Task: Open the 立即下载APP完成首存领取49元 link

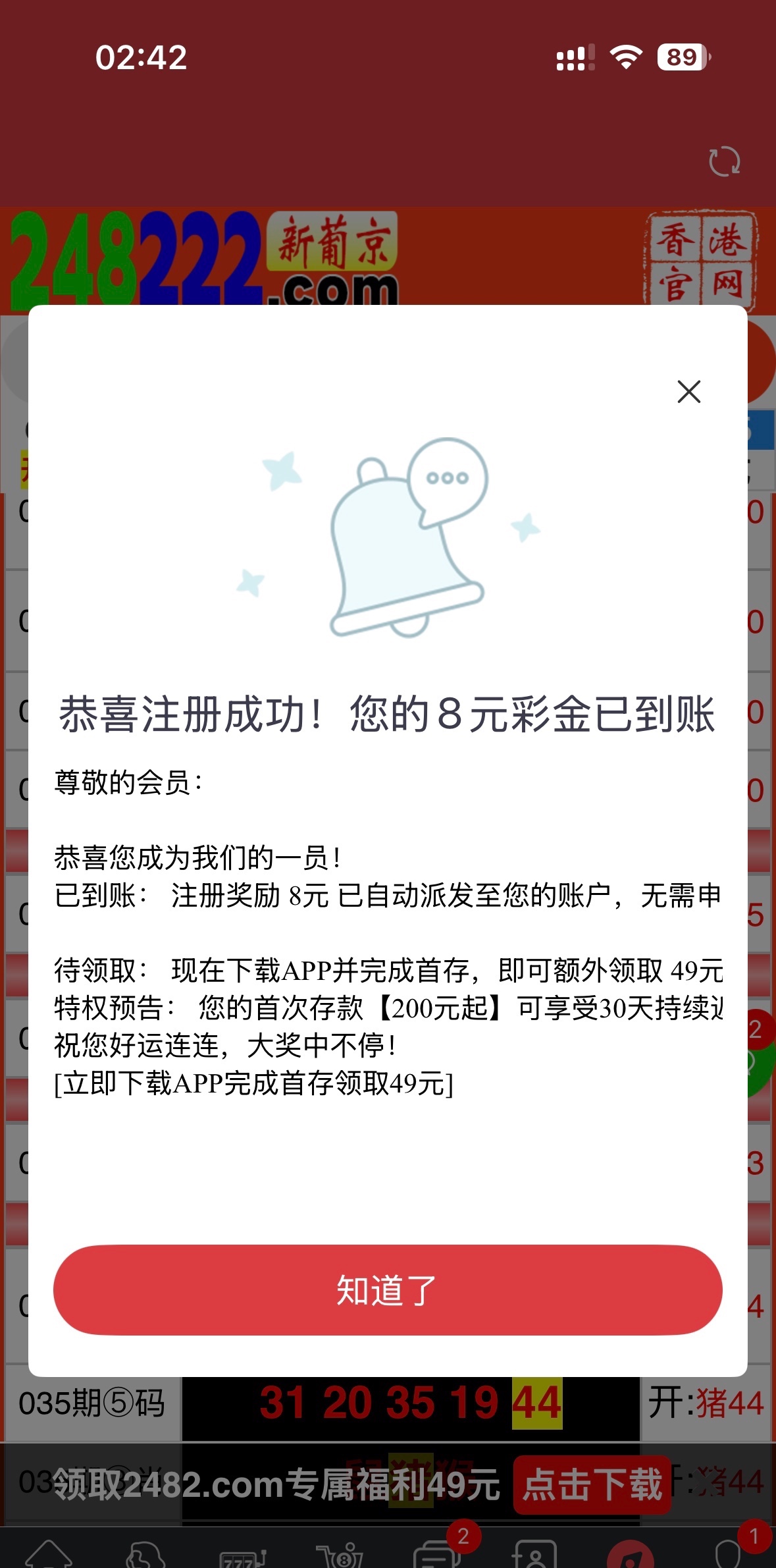Action: (254, 1083)
